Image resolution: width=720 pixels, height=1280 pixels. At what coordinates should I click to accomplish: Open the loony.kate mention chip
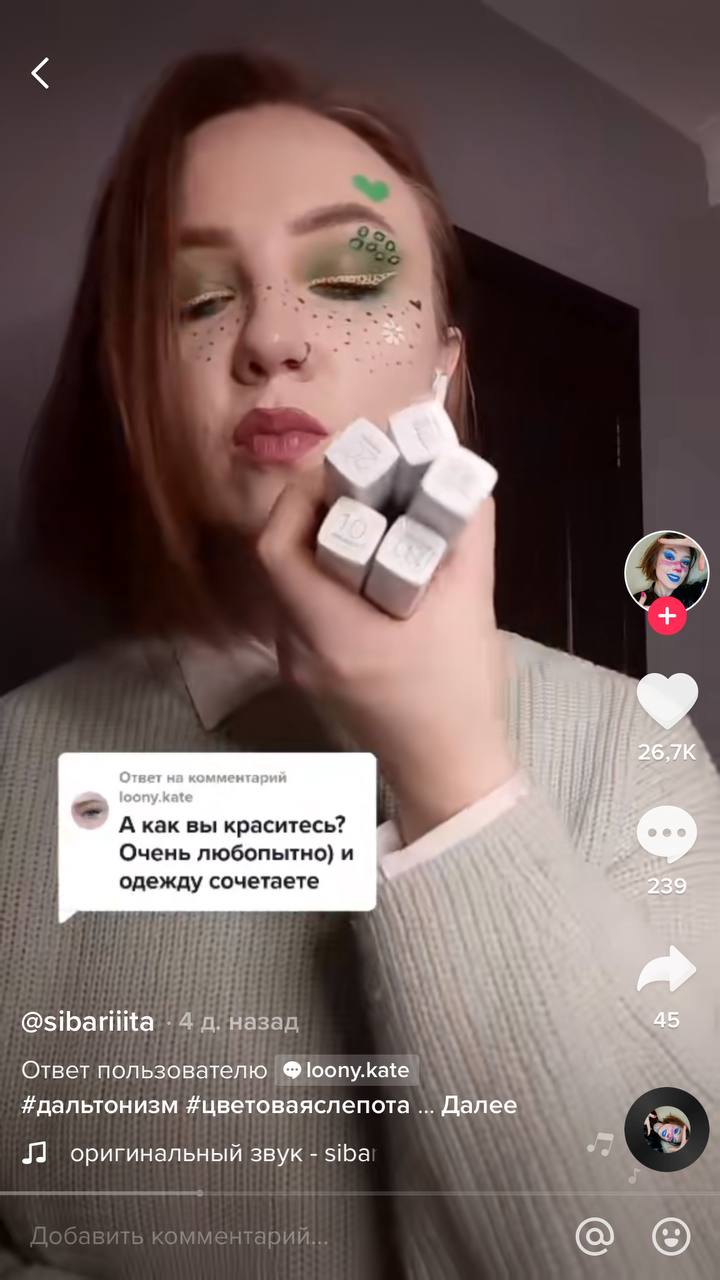click(347, 1070)
